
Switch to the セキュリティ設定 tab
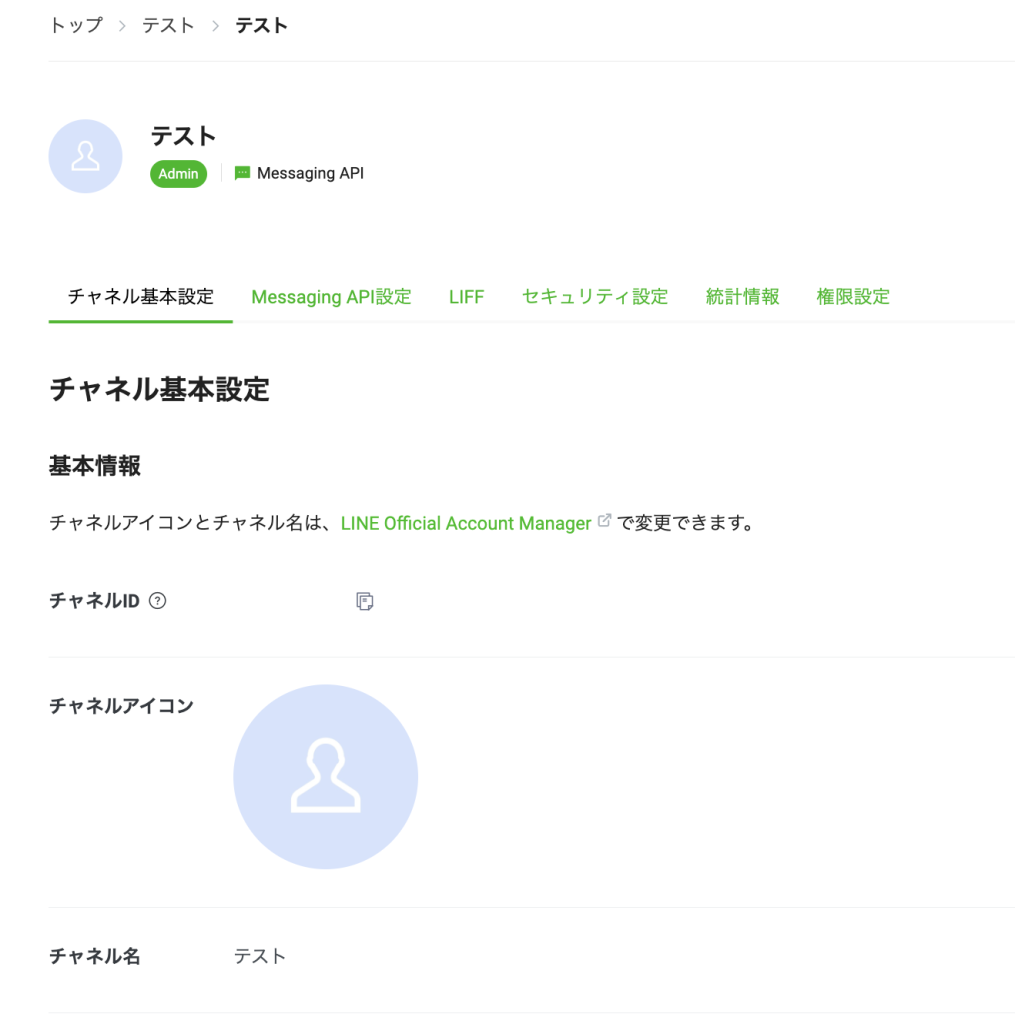[x=595, y=297]
